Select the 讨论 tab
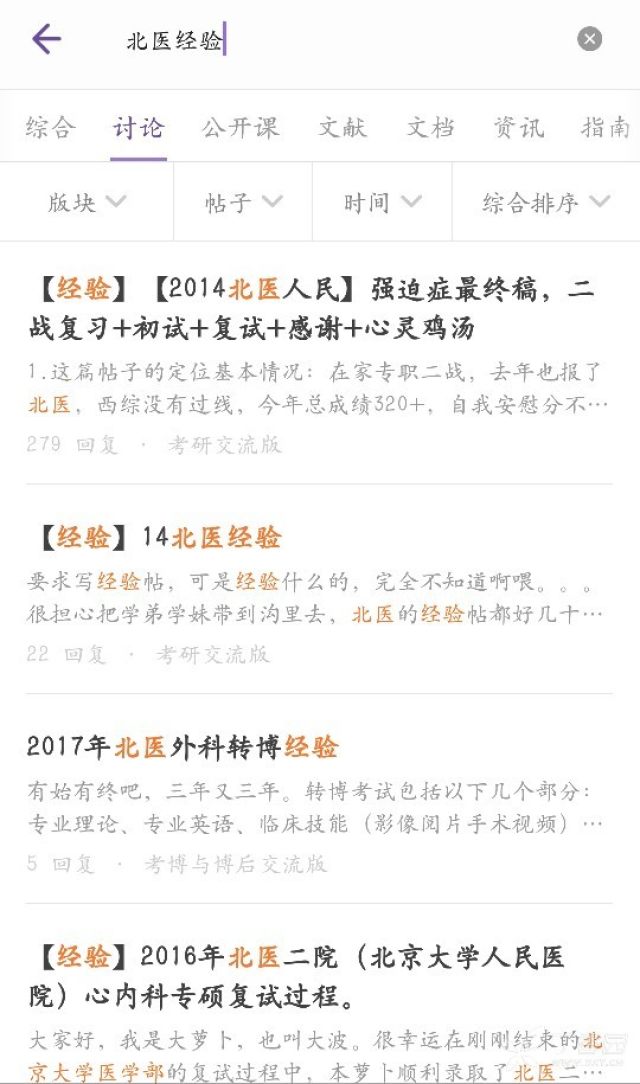This screenshot has width=640, height=1084. 138,128
